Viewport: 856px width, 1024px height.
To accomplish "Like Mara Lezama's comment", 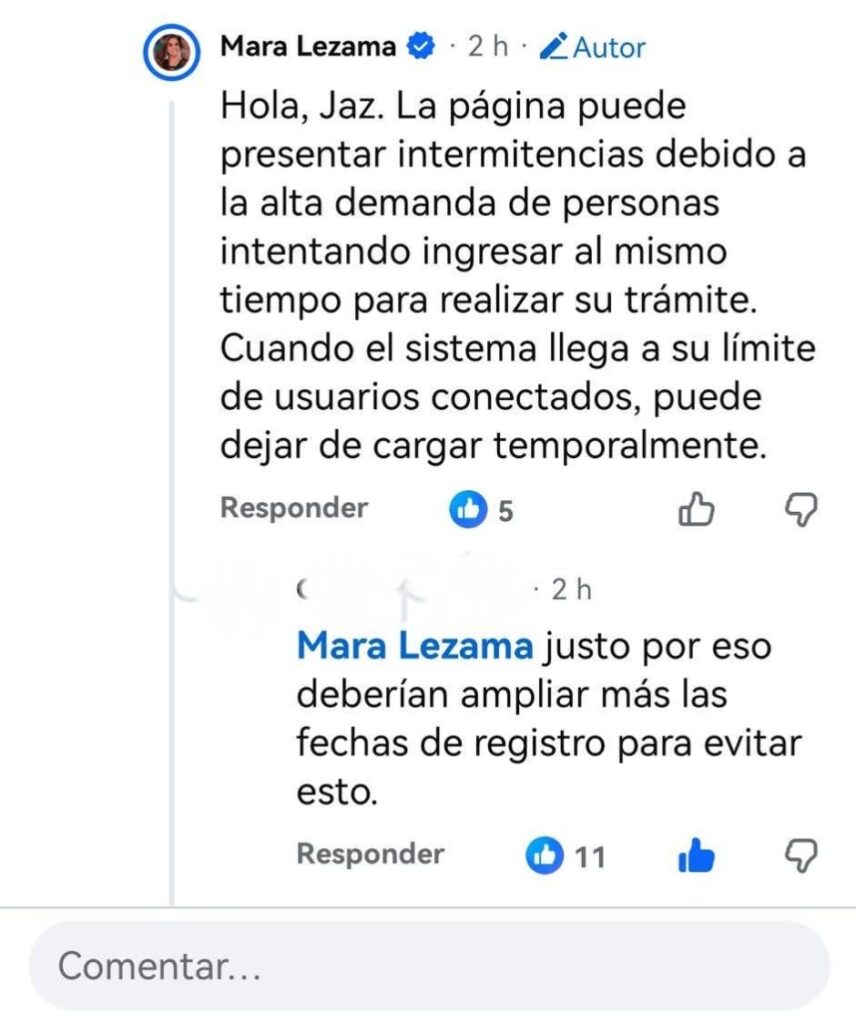I will (x=696, y=510).
